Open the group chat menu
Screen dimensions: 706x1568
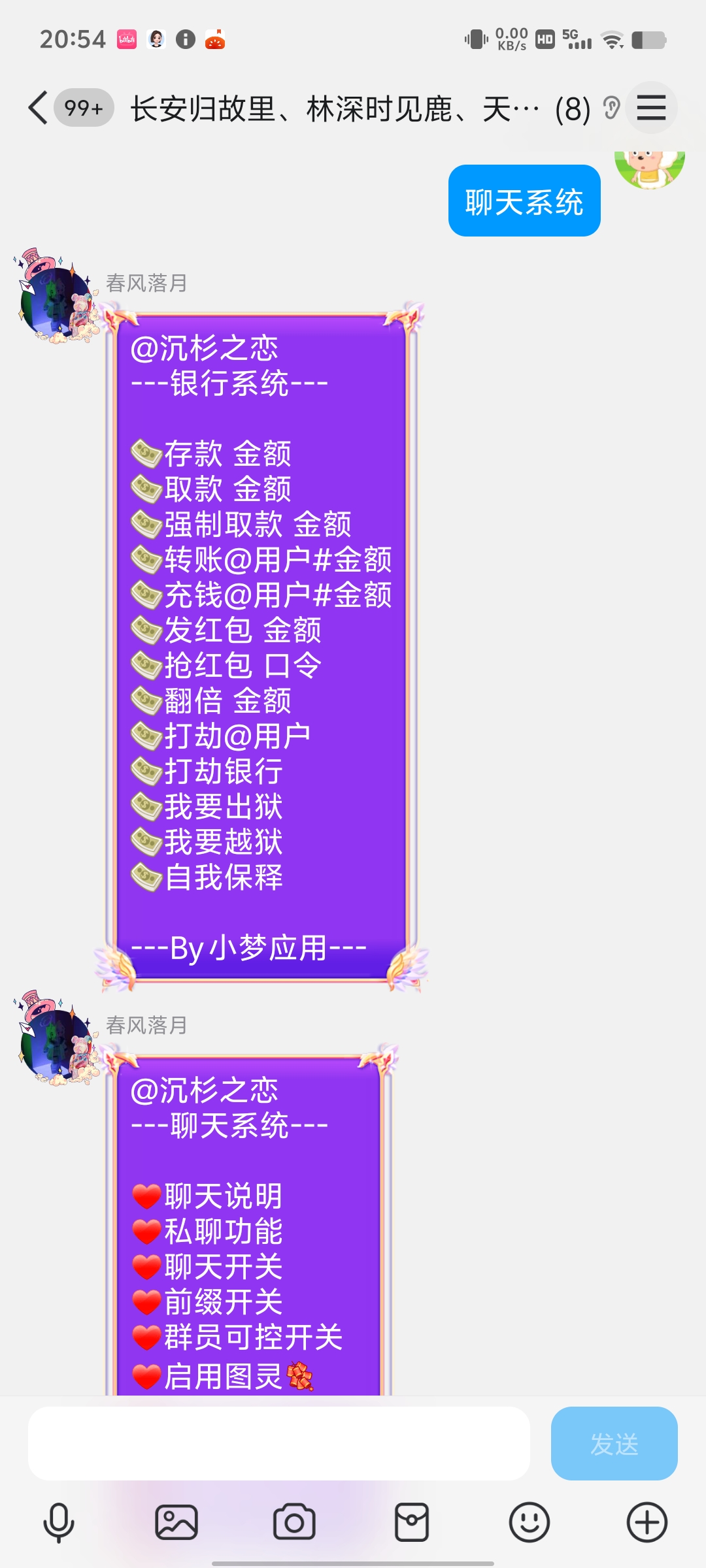[651, 108]
